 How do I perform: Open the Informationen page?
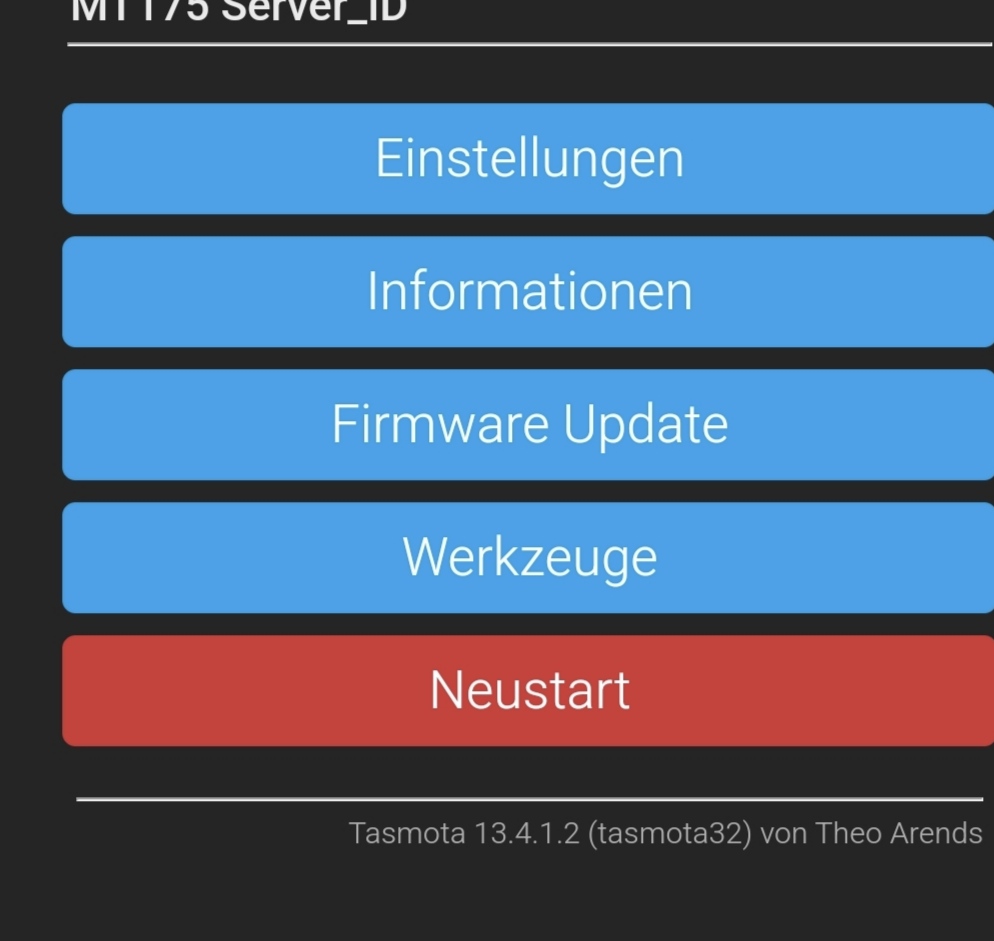coord(529,291)
